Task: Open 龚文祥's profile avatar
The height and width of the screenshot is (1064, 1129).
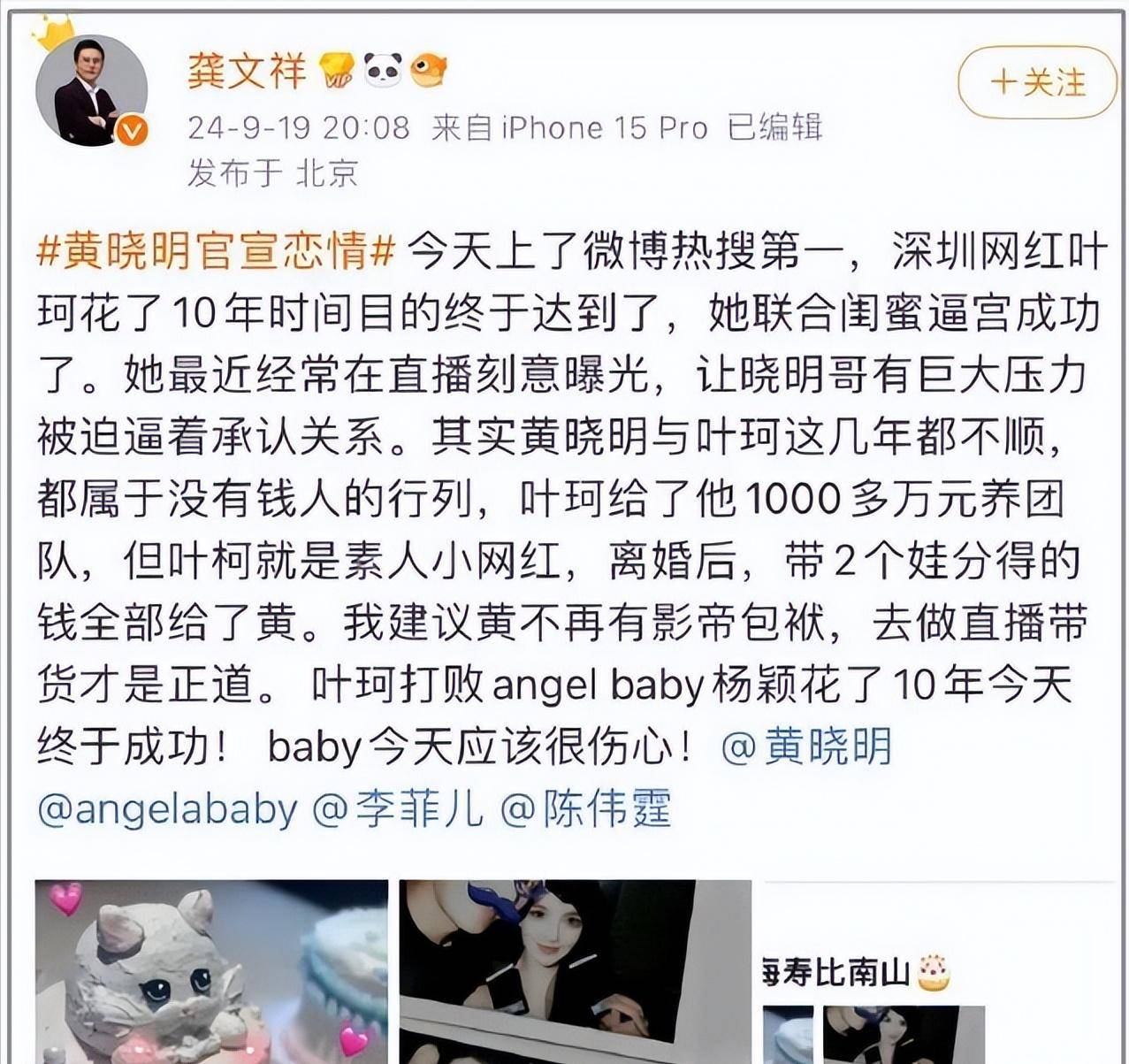Action: [91, 91]
